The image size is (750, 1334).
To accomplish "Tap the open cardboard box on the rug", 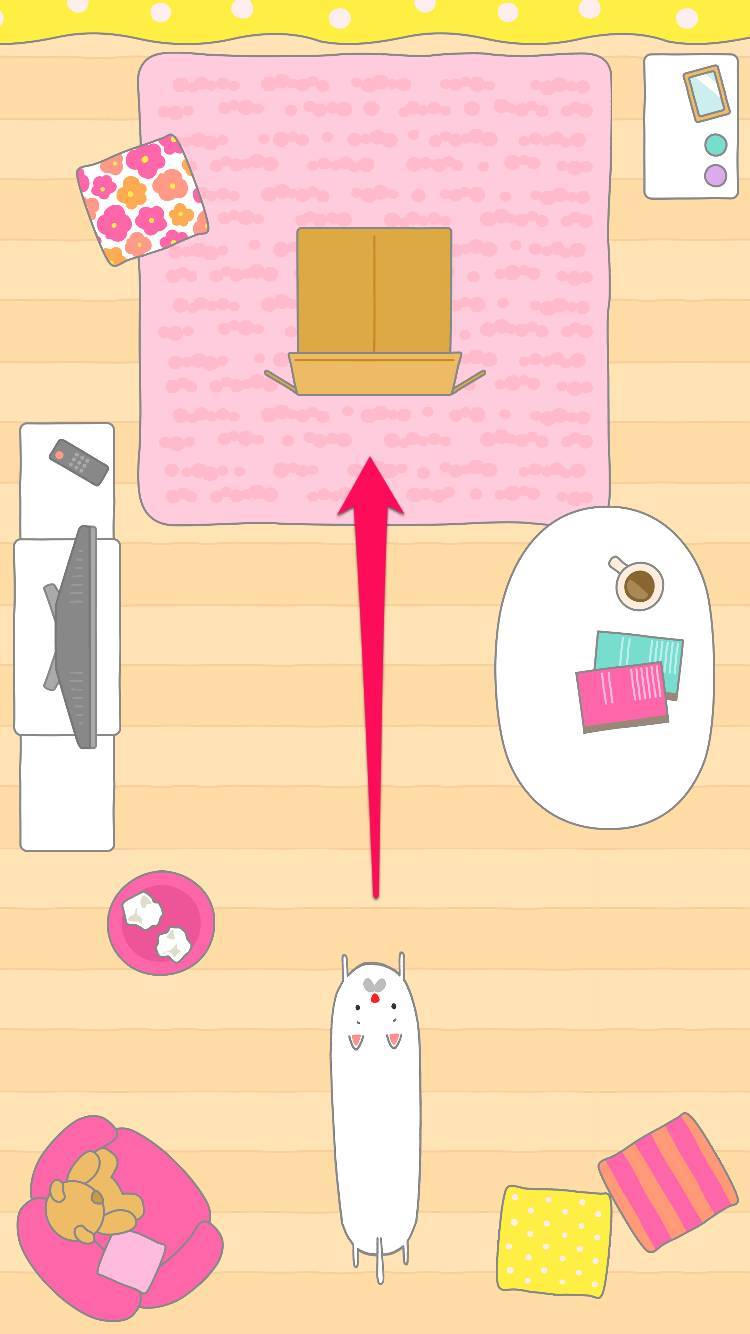I will [x=374, y=310].
